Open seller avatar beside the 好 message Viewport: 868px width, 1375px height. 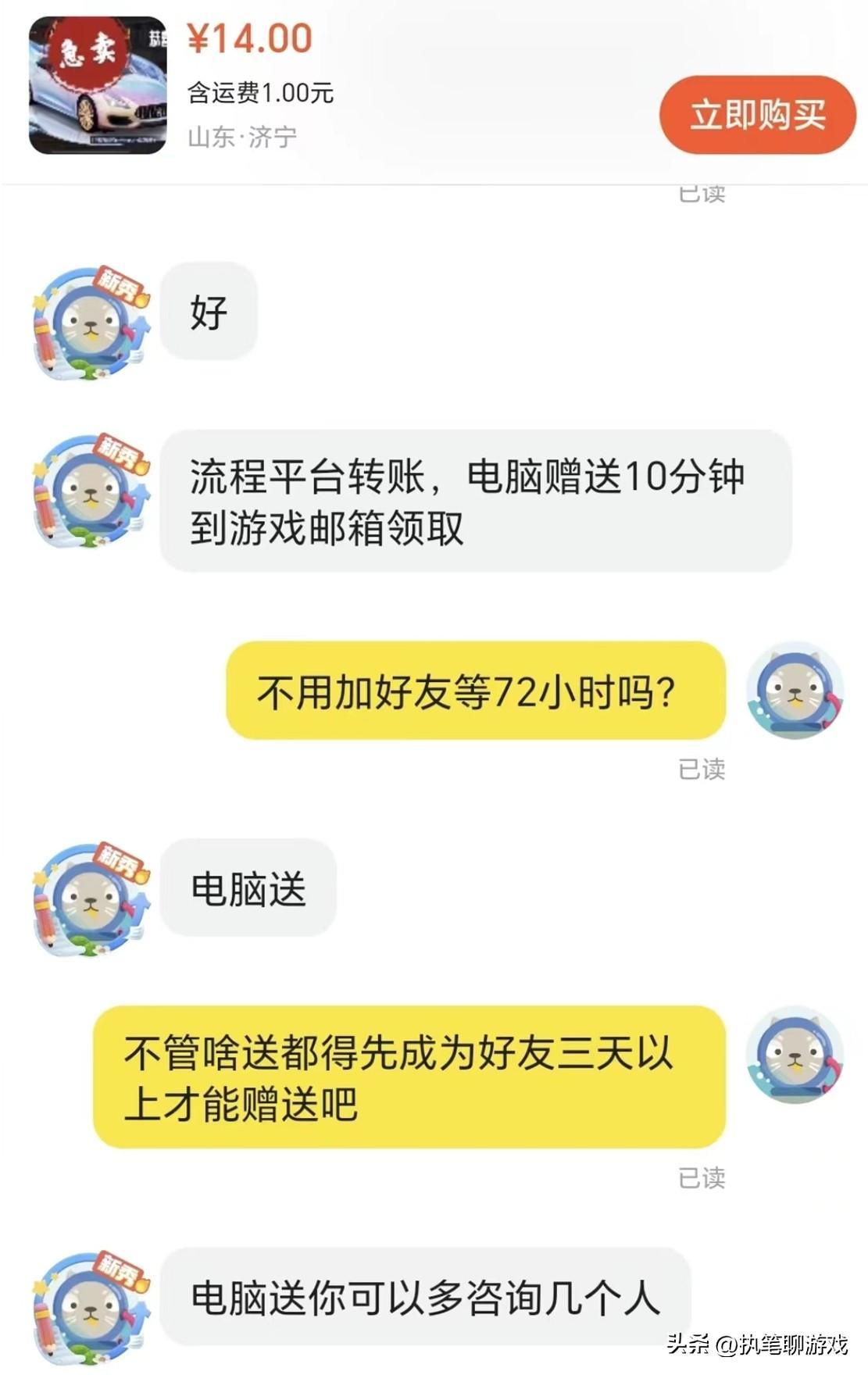[91, 323]
